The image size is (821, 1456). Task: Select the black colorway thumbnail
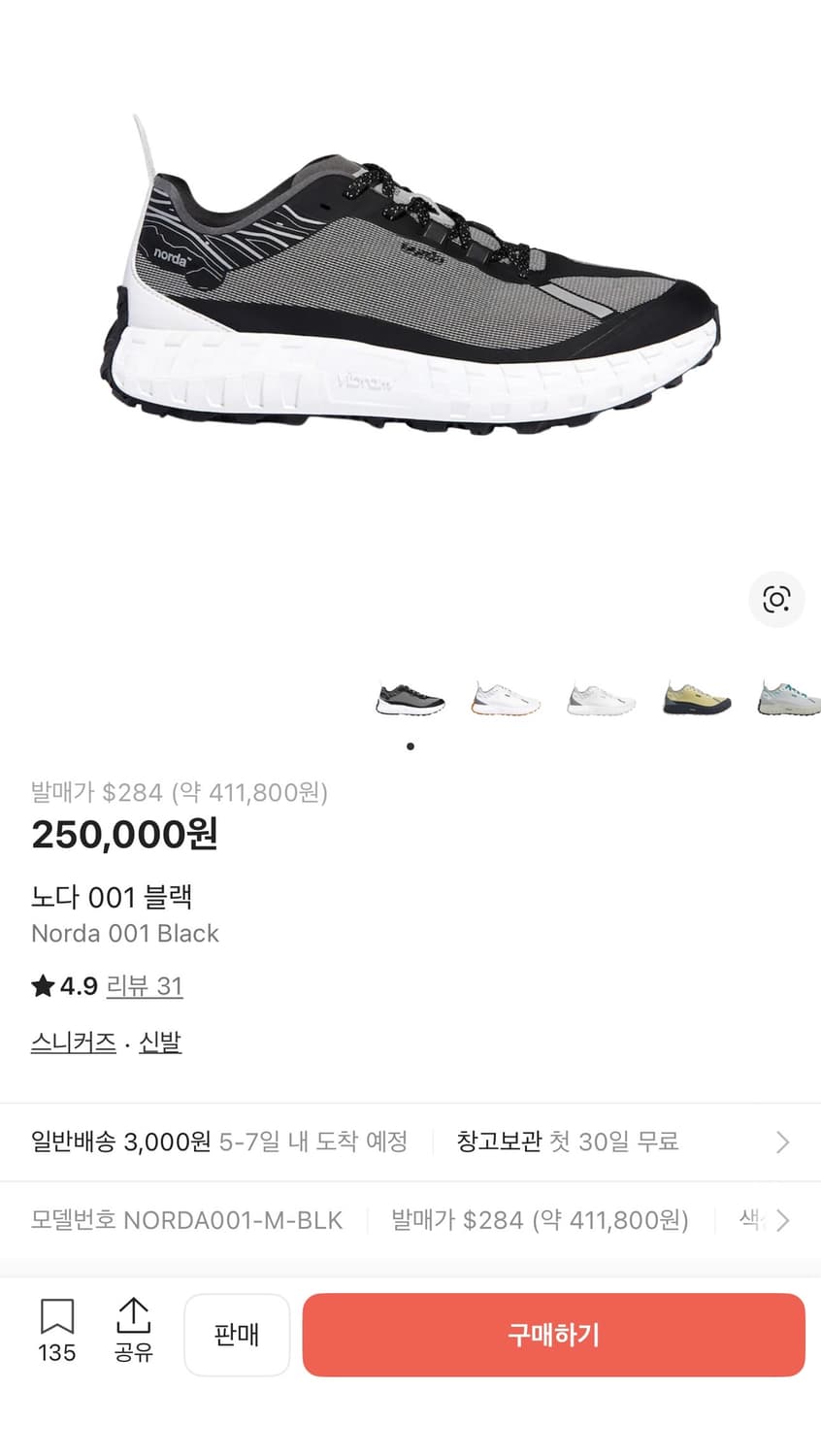click(x=410, y=697)
